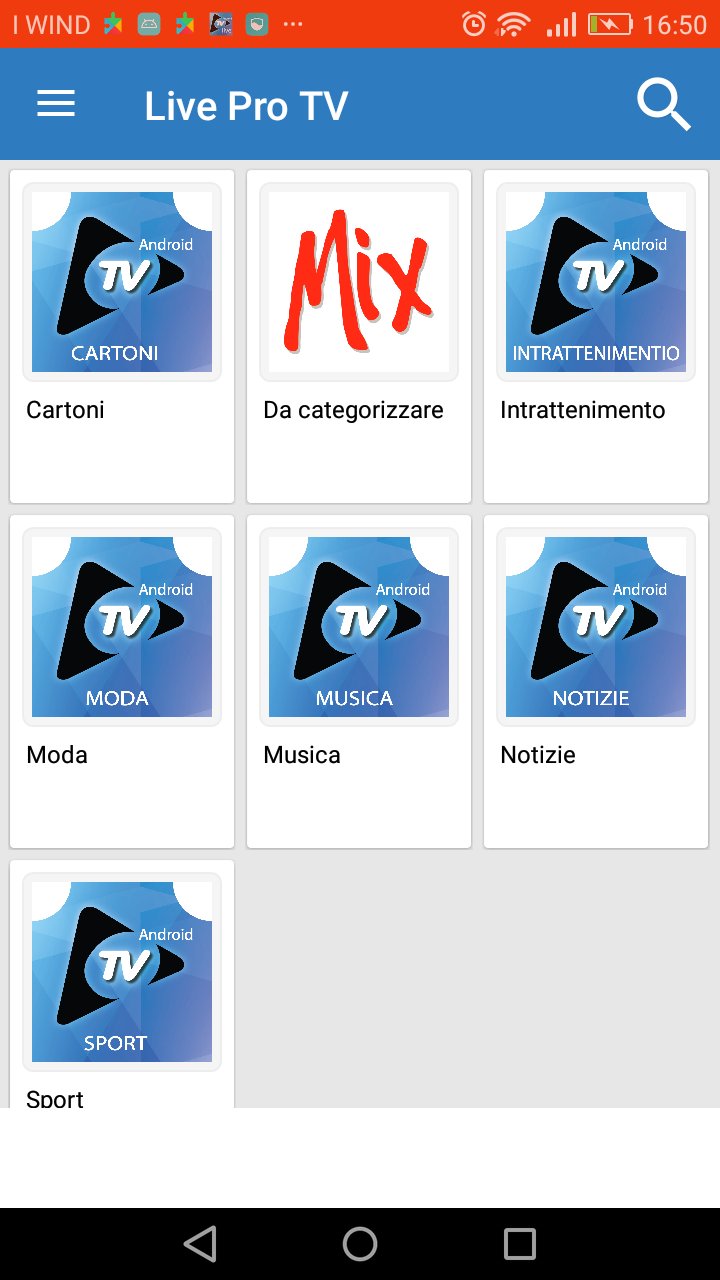Select the Notizie category icon
Screen dimensions: 720x1280
tap(595, 625)
